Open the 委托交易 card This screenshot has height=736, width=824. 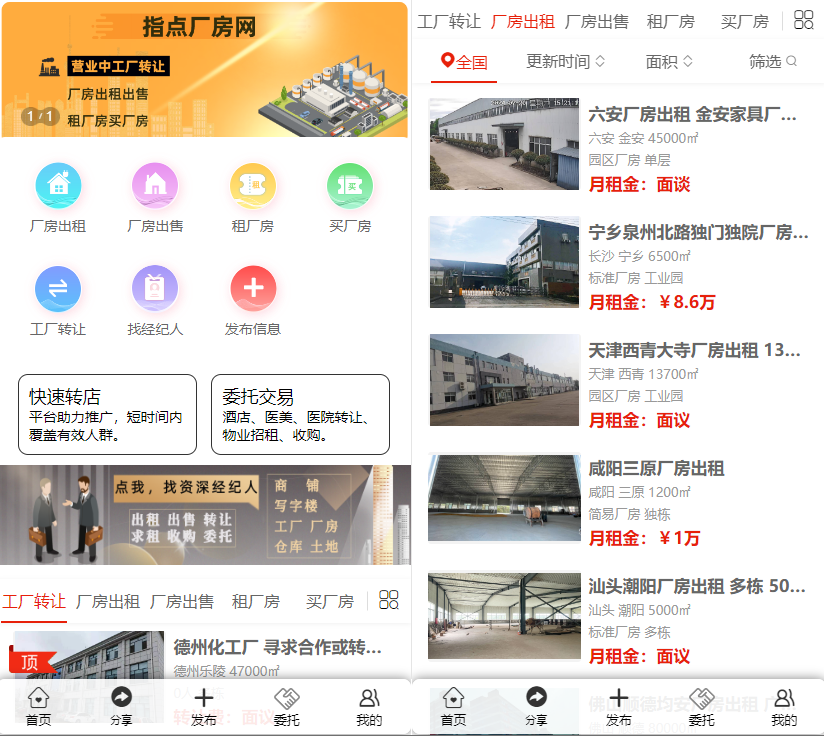(x=300, y=414)
